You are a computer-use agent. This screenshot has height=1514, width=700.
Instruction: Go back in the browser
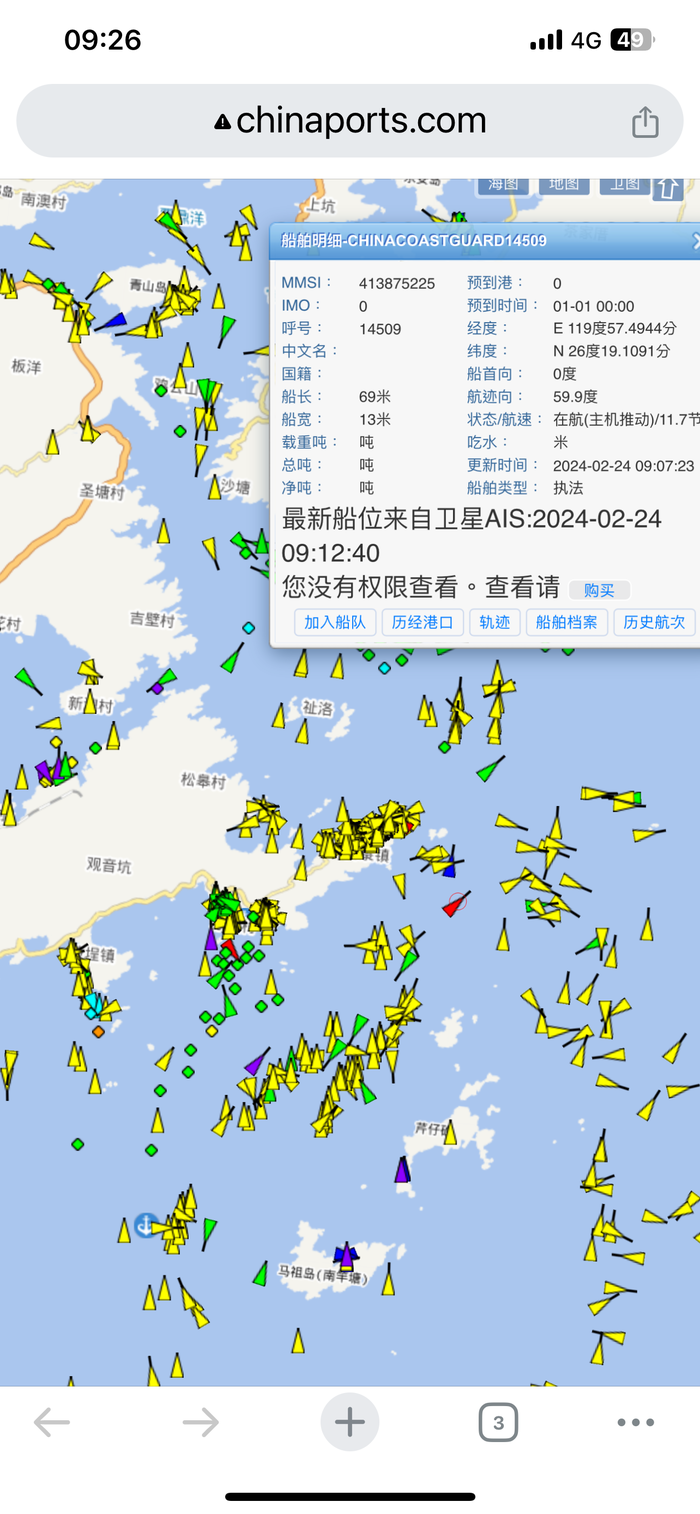[x=51, y=1422]
